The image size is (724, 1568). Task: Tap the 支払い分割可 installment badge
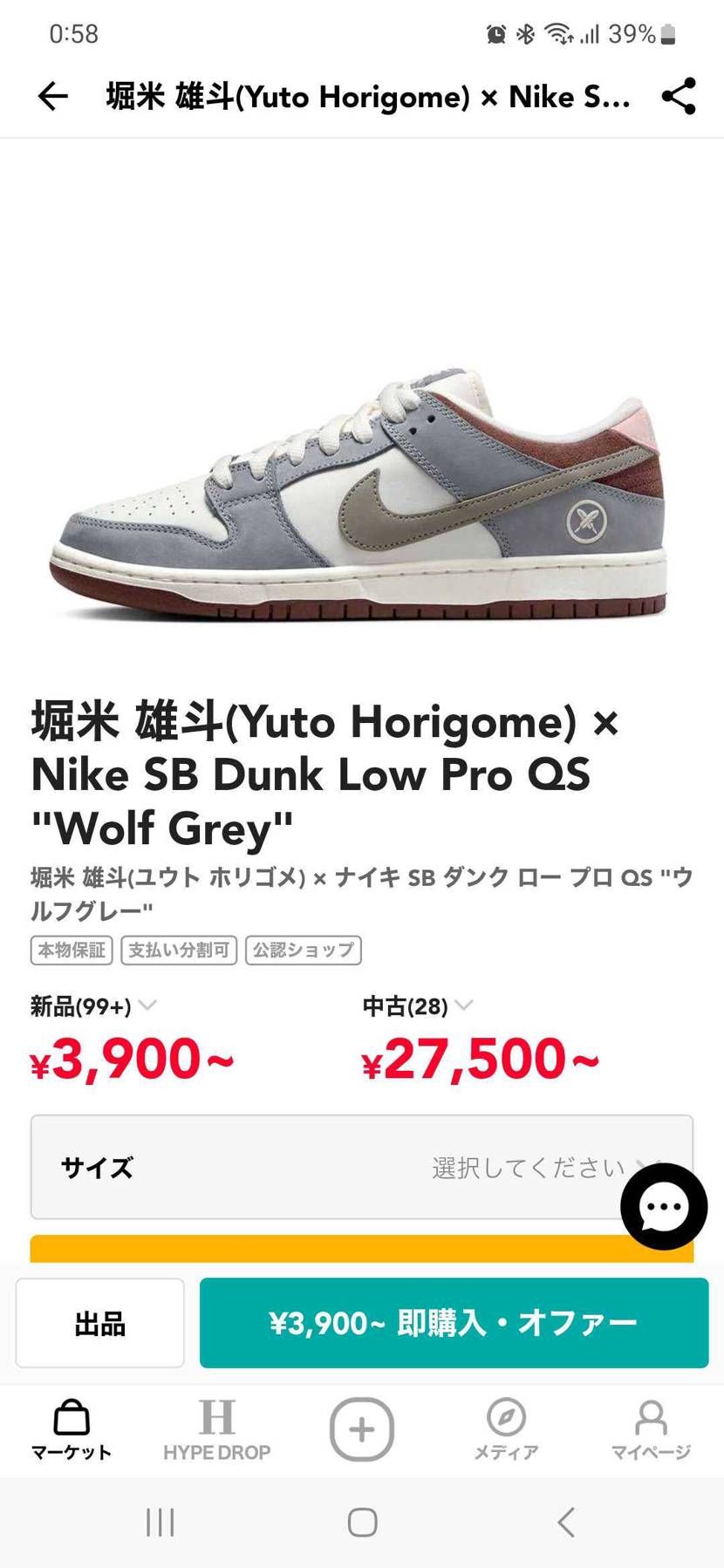coord(178,950)
